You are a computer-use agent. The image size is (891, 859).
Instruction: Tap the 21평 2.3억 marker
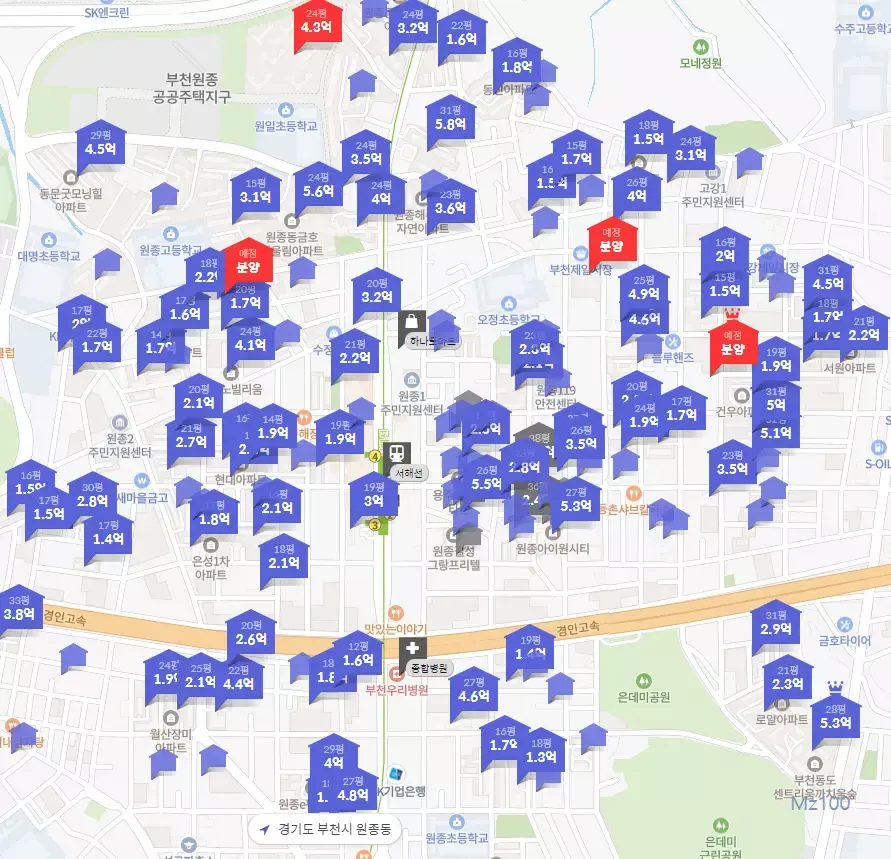click(788, 680)
